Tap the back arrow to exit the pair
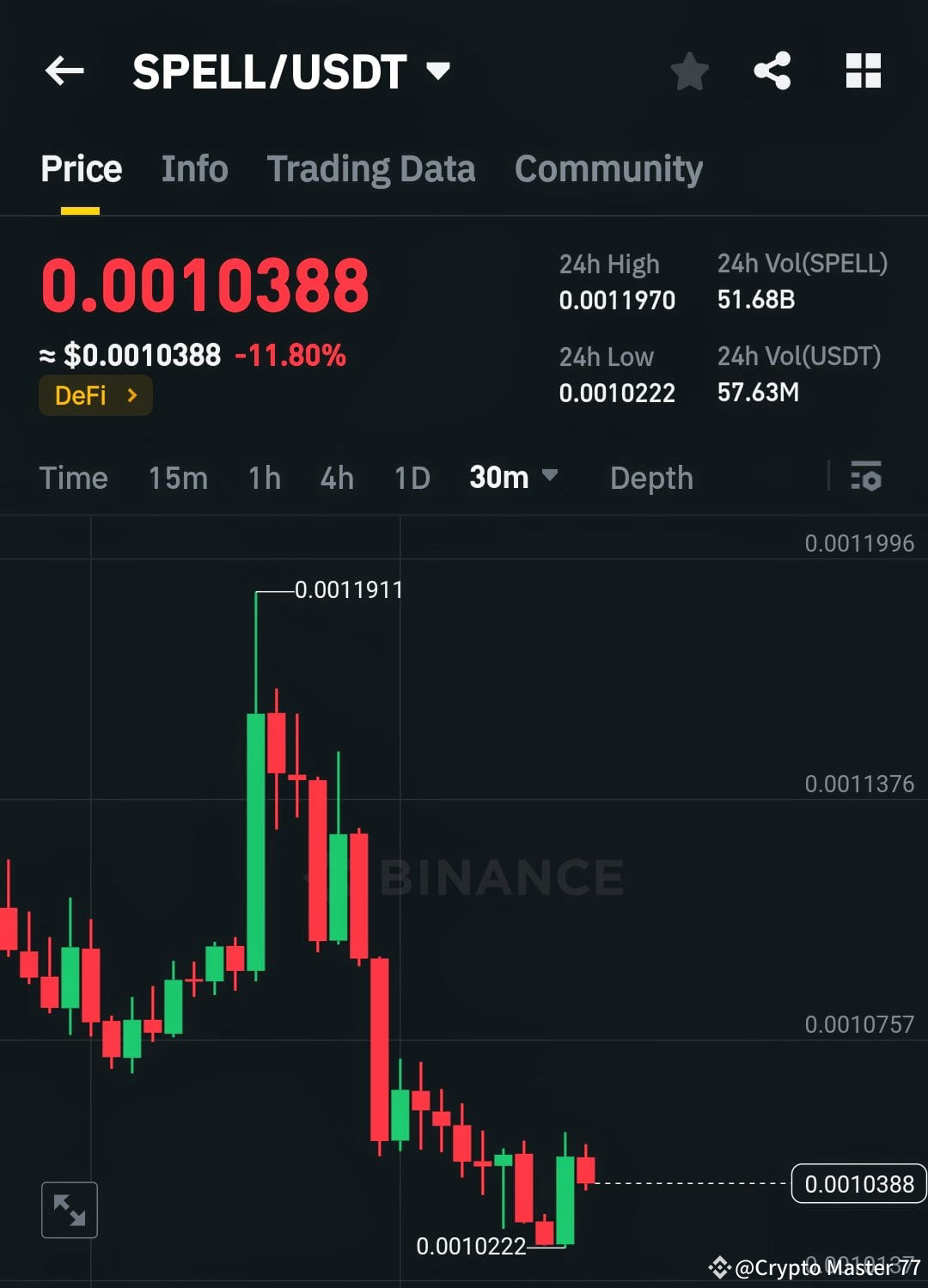Image resolution: width=928 pixels, height=1288 pixels. (64, 72)
